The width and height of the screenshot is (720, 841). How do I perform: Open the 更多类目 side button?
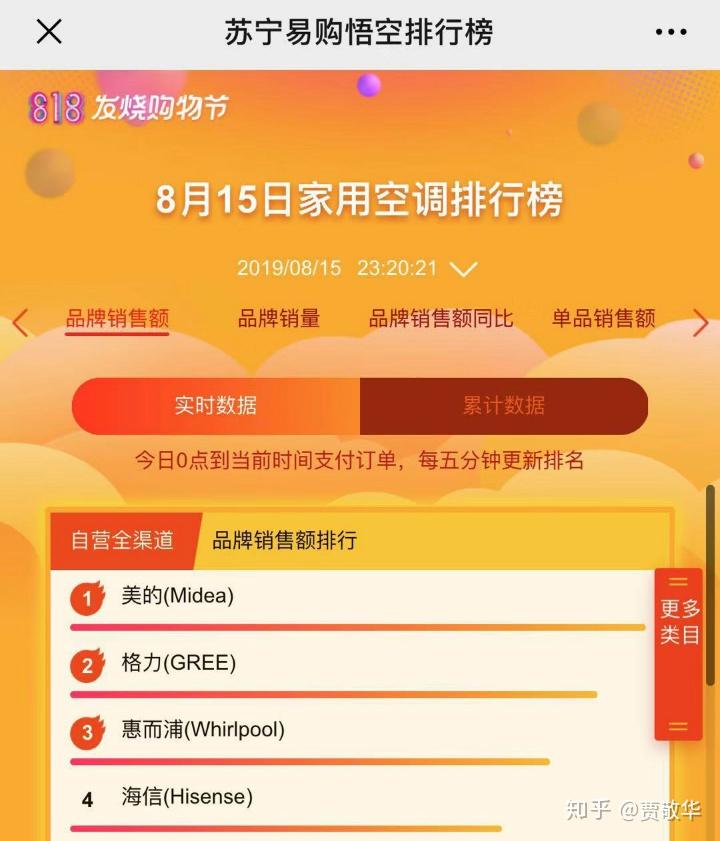tap(679, 622)
